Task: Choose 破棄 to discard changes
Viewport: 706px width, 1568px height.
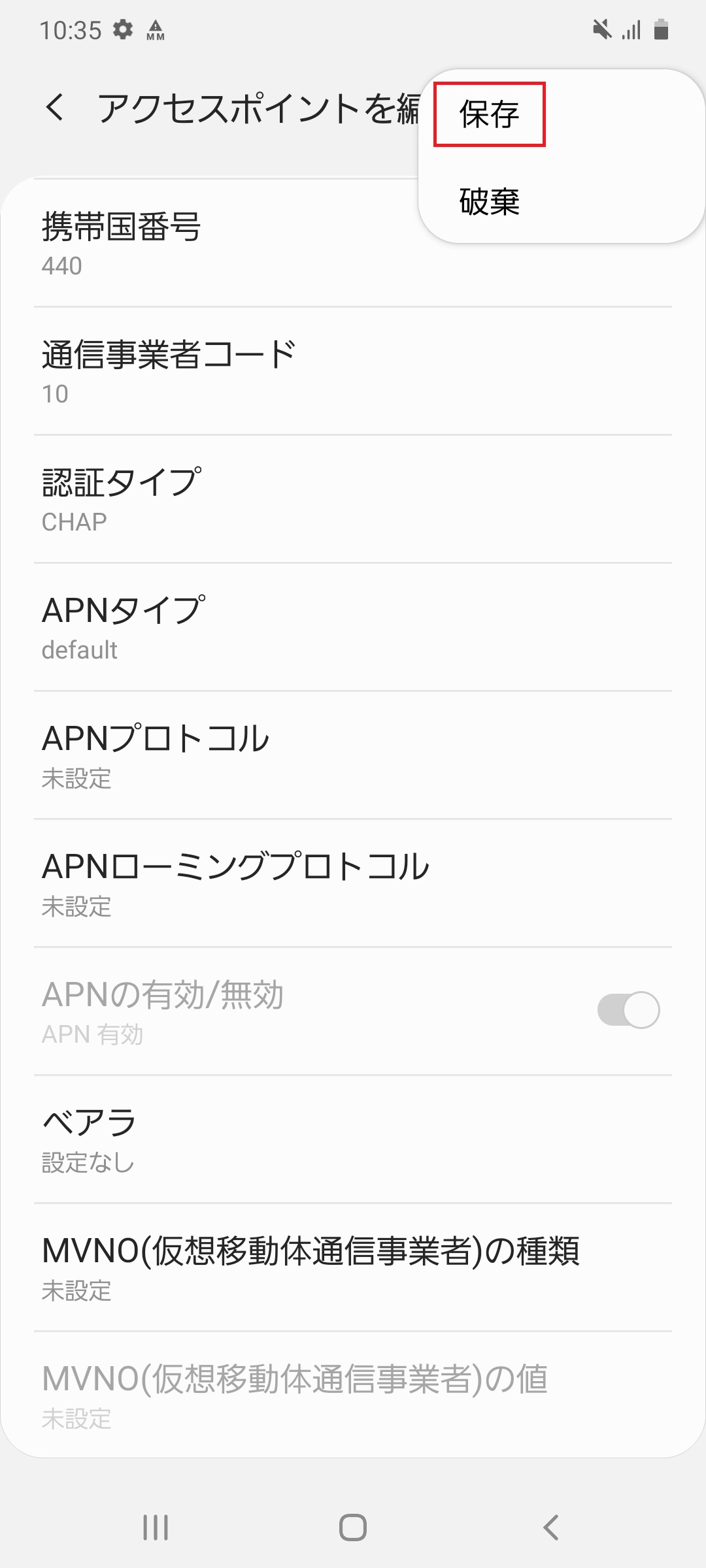Action: tap(489, 201)
